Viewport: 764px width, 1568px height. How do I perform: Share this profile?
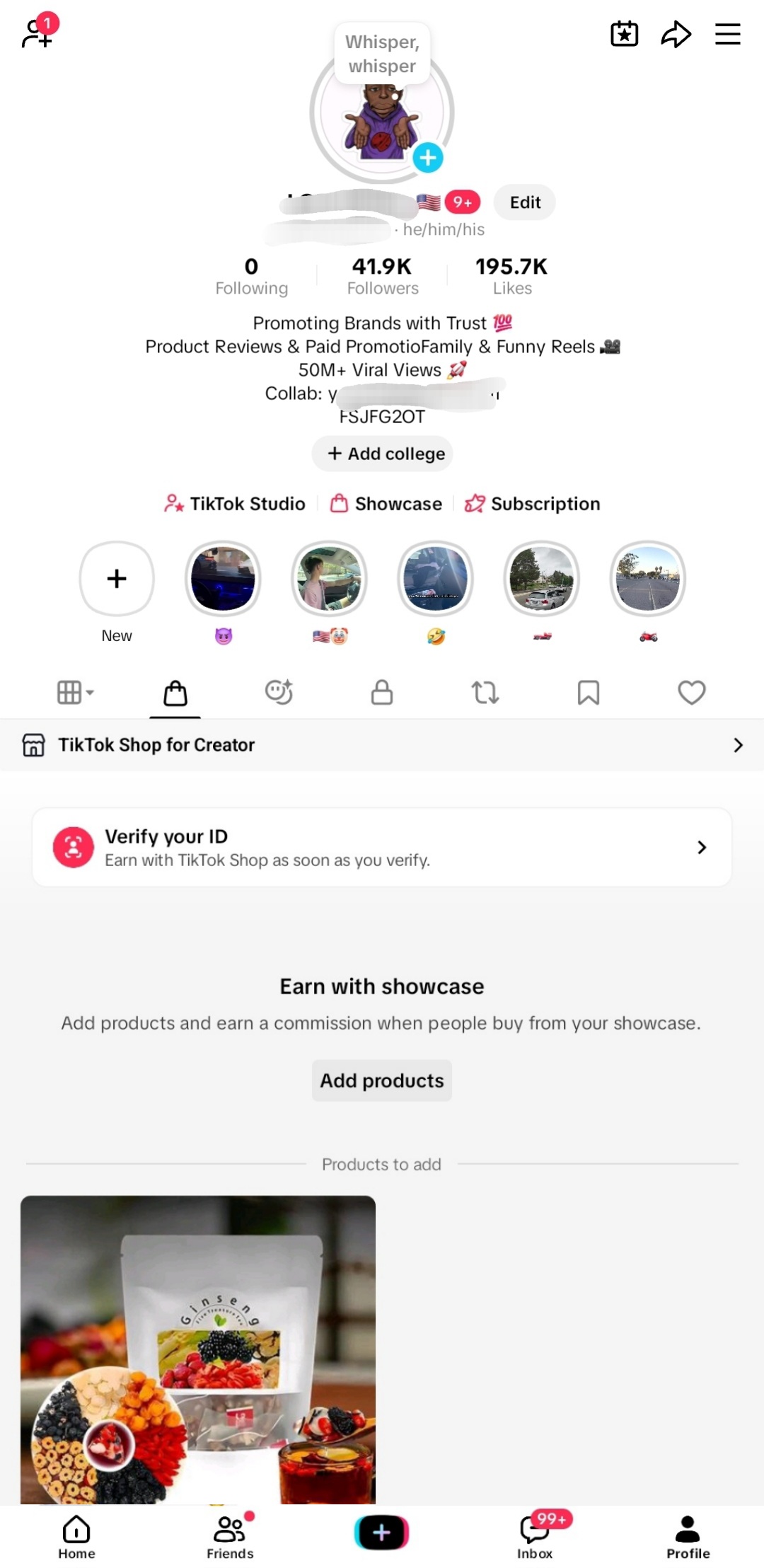[x=676, y=34]
